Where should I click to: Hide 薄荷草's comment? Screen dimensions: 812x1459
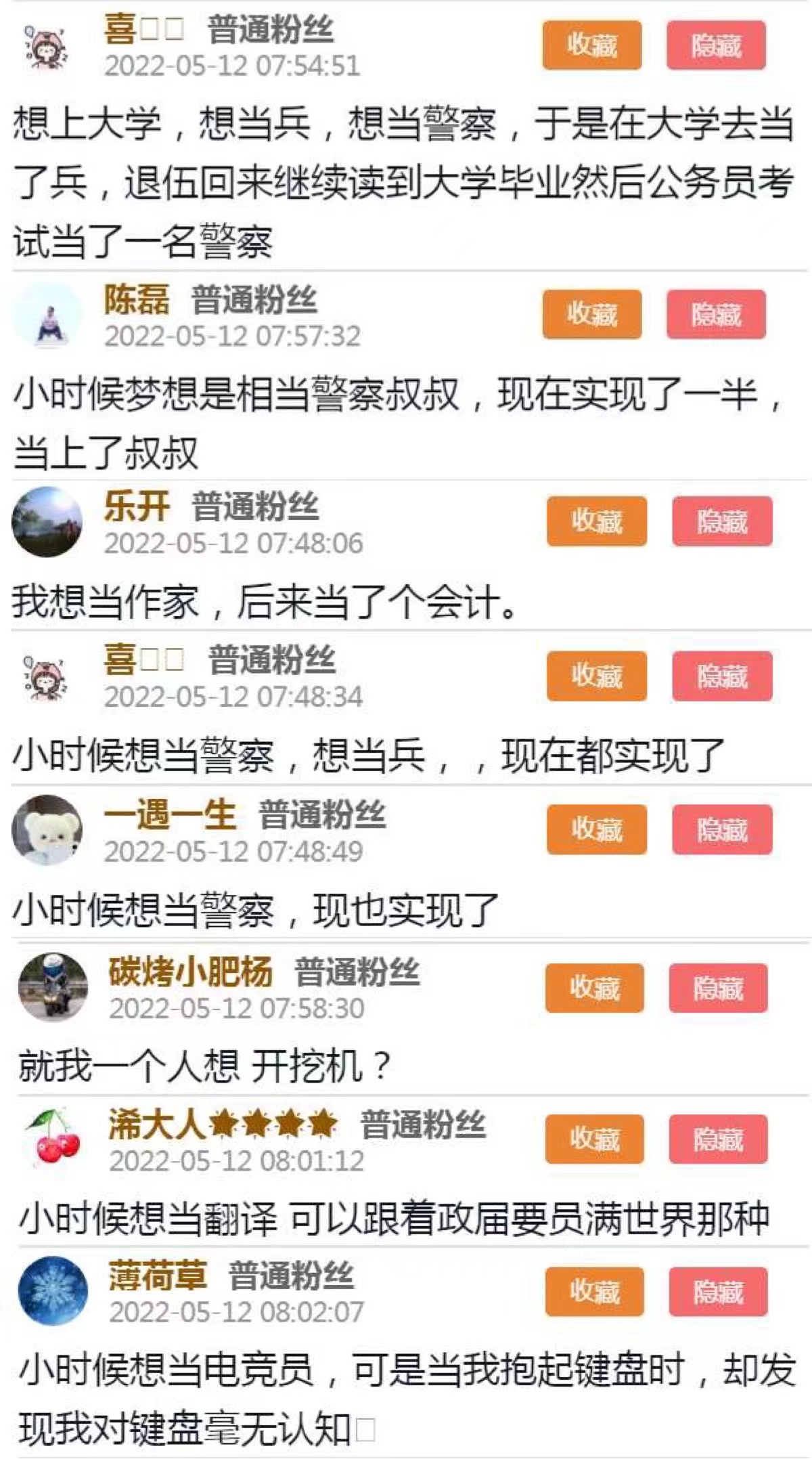coord(718,1292)
